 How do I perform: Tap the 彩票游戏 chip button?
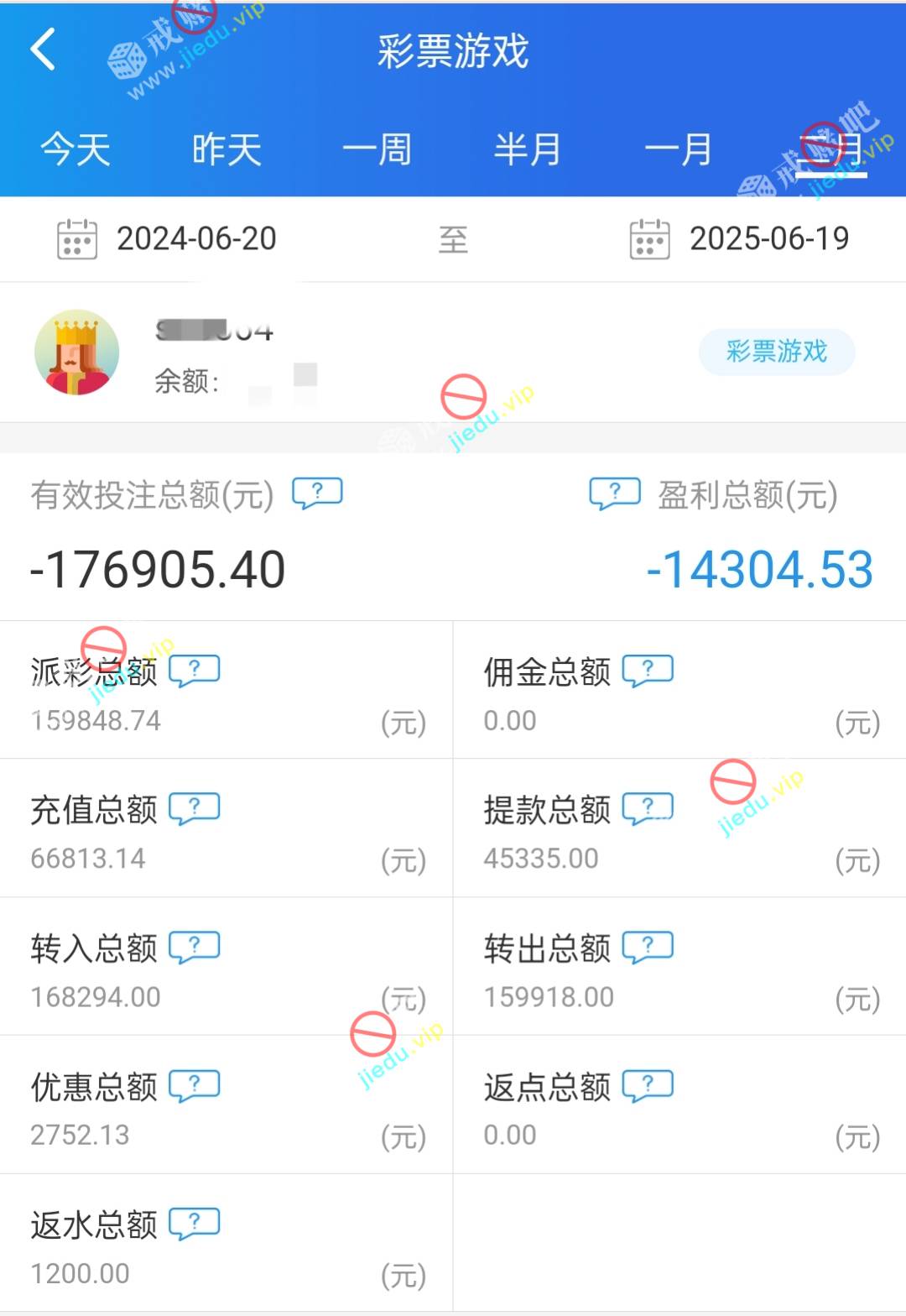[x=776, y=351]
